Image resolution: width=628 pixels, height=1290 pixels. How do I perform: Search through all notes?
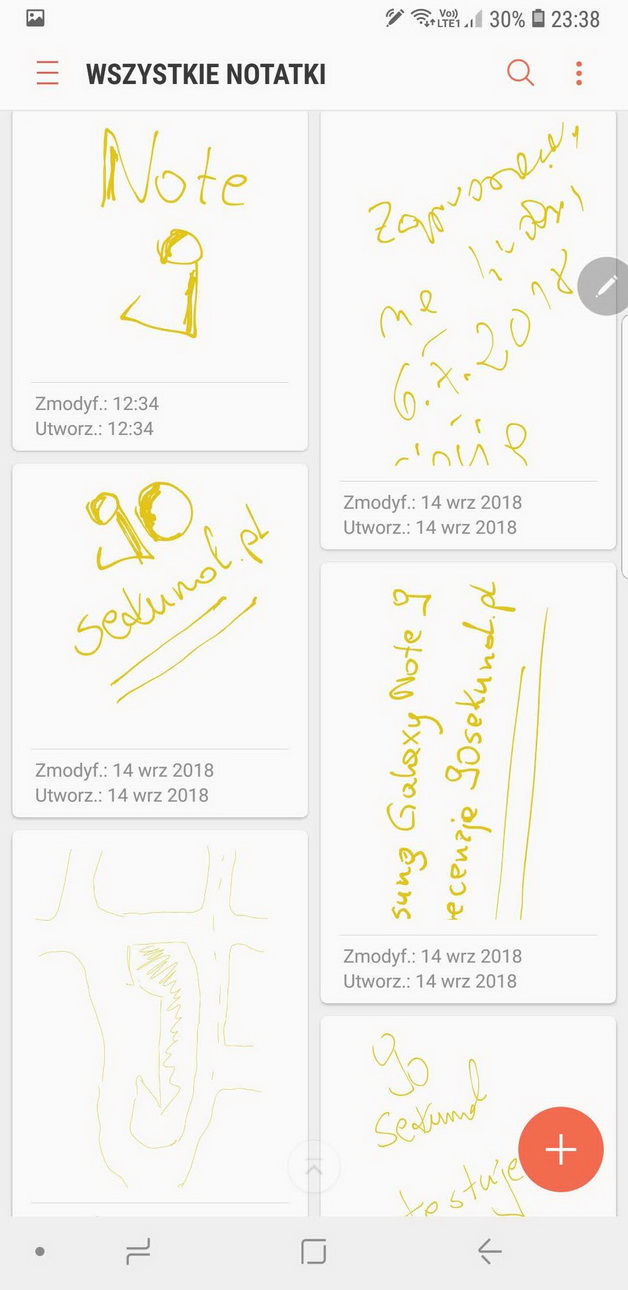[520, 73]
